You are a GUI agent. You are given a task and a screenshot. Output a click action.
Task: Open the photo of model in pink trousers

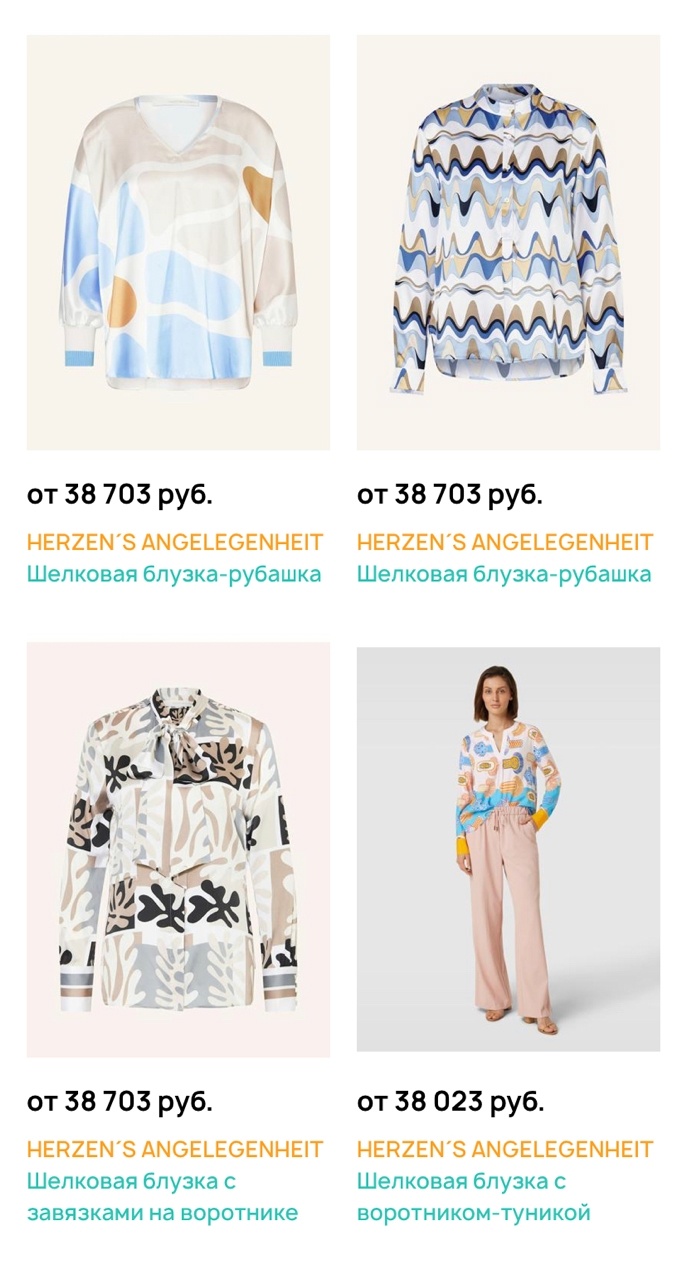click(508, 850)
